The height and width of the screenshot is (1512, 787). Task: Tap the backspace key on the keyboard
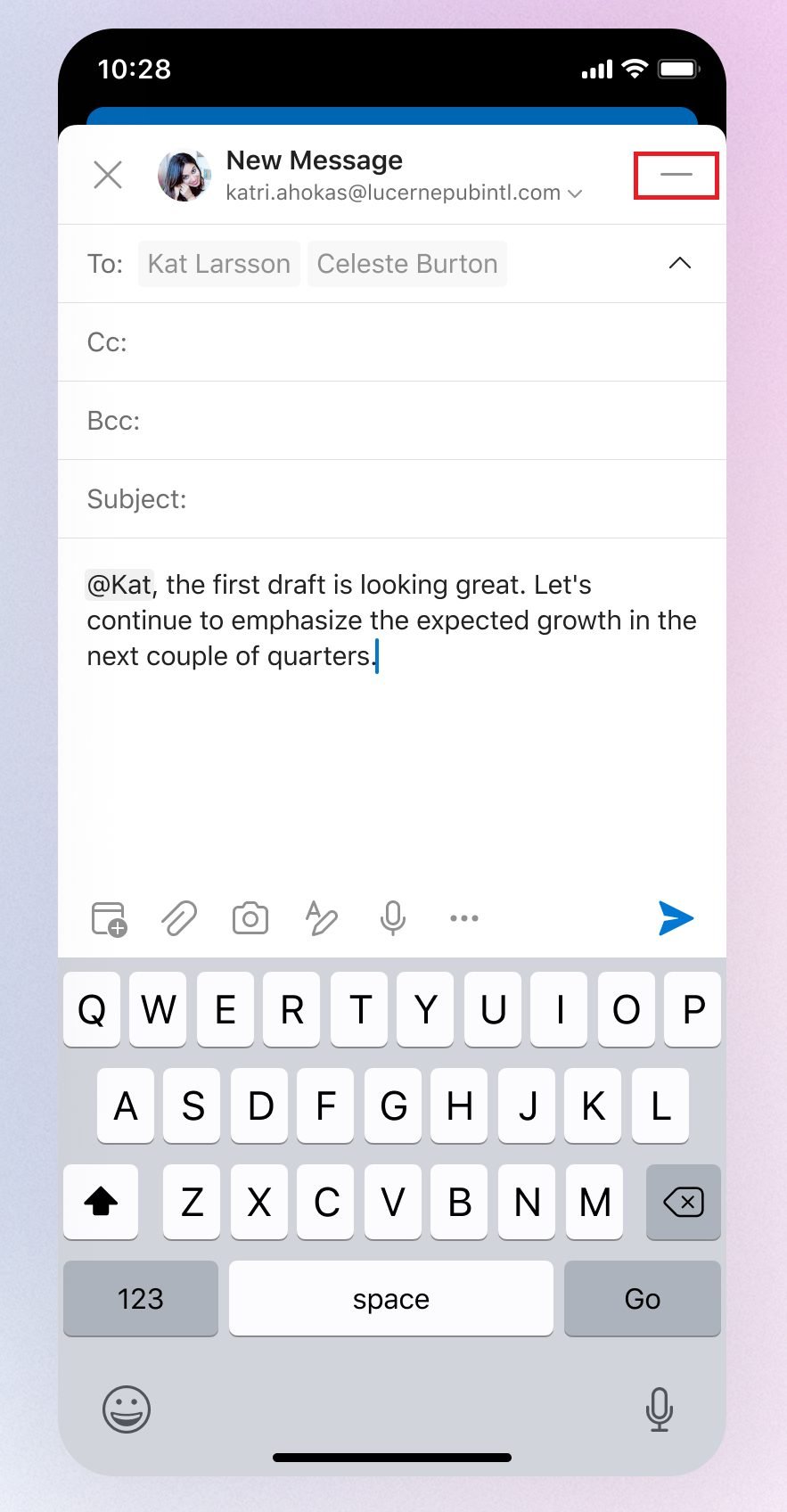684,1202
